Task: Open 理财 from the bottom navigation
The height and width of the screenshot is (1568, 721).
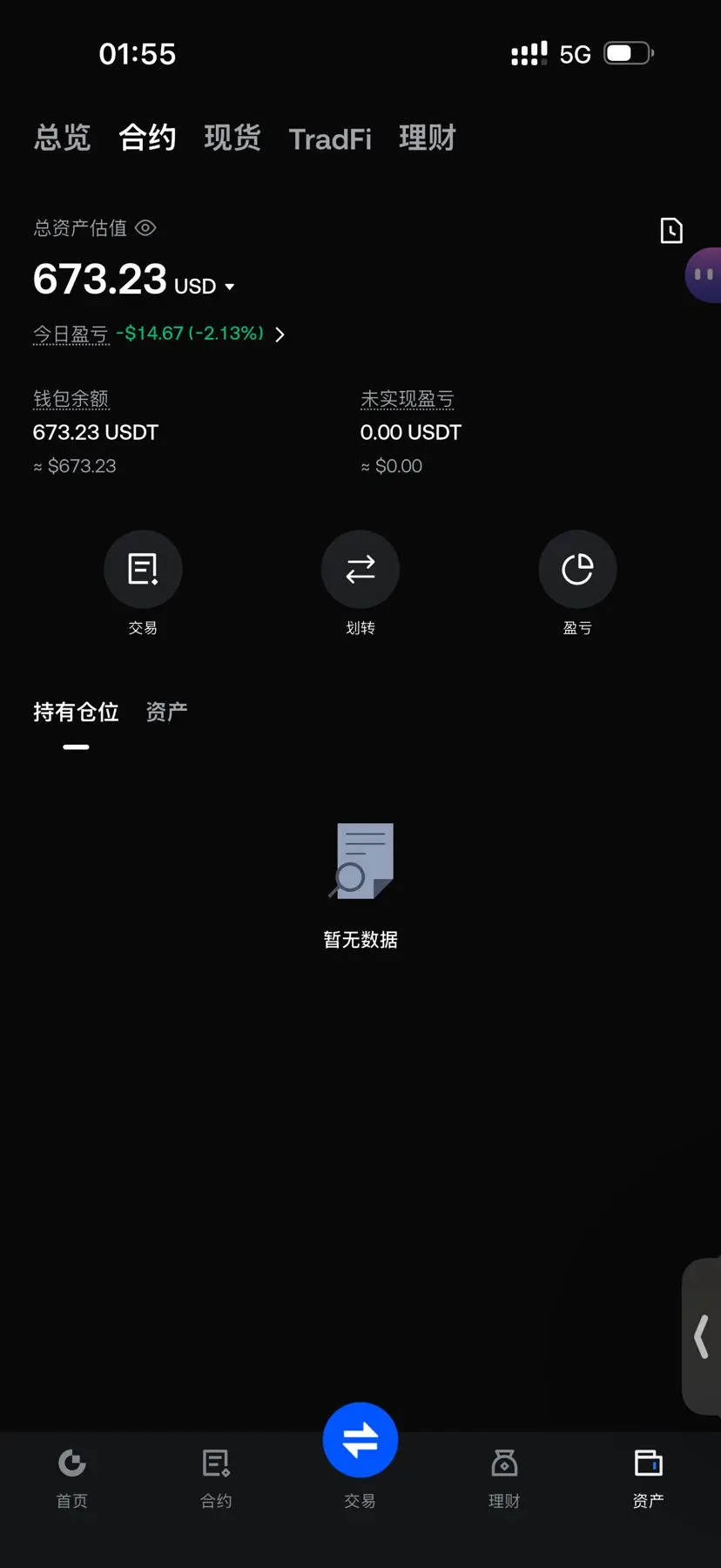Action: (504, 1478)
